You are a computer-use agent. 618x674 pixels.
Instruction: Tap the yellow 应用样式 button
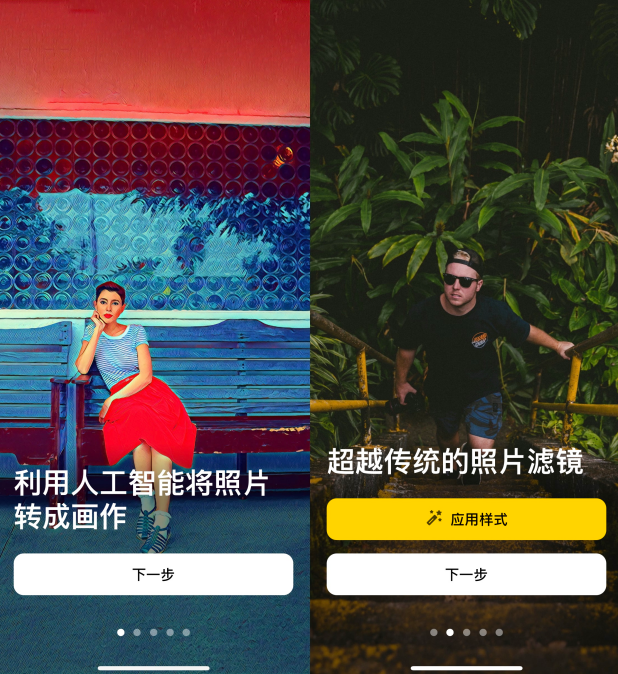pos(466,519)
